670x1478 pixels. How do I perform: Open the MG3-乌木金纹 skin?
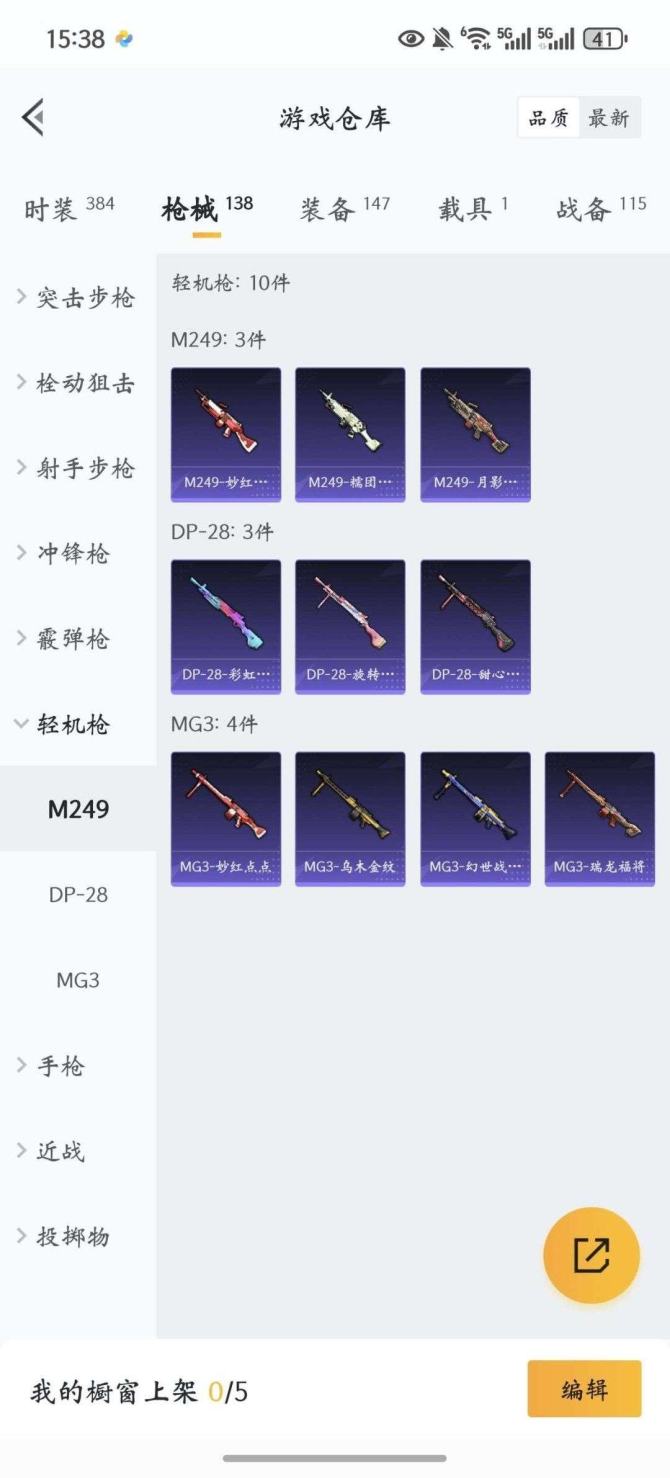(x=350, y=819)
